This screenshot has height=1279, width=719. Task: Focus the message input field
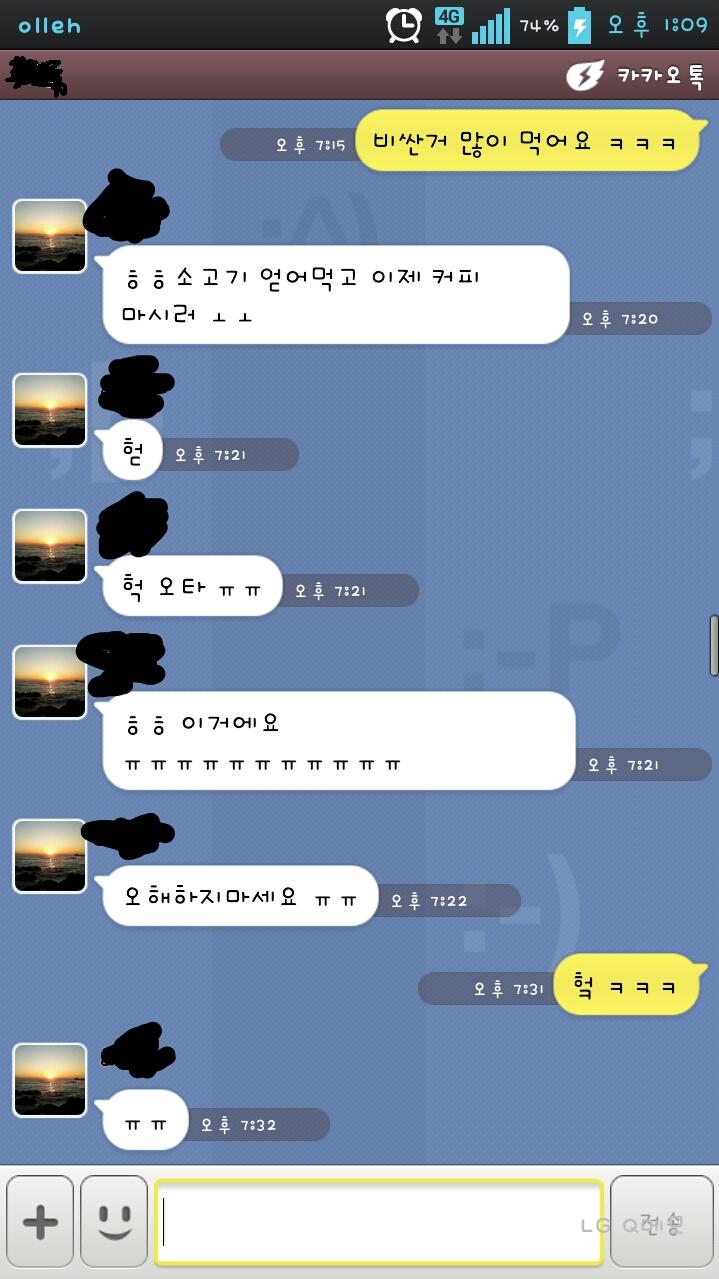coord(378,1222)
